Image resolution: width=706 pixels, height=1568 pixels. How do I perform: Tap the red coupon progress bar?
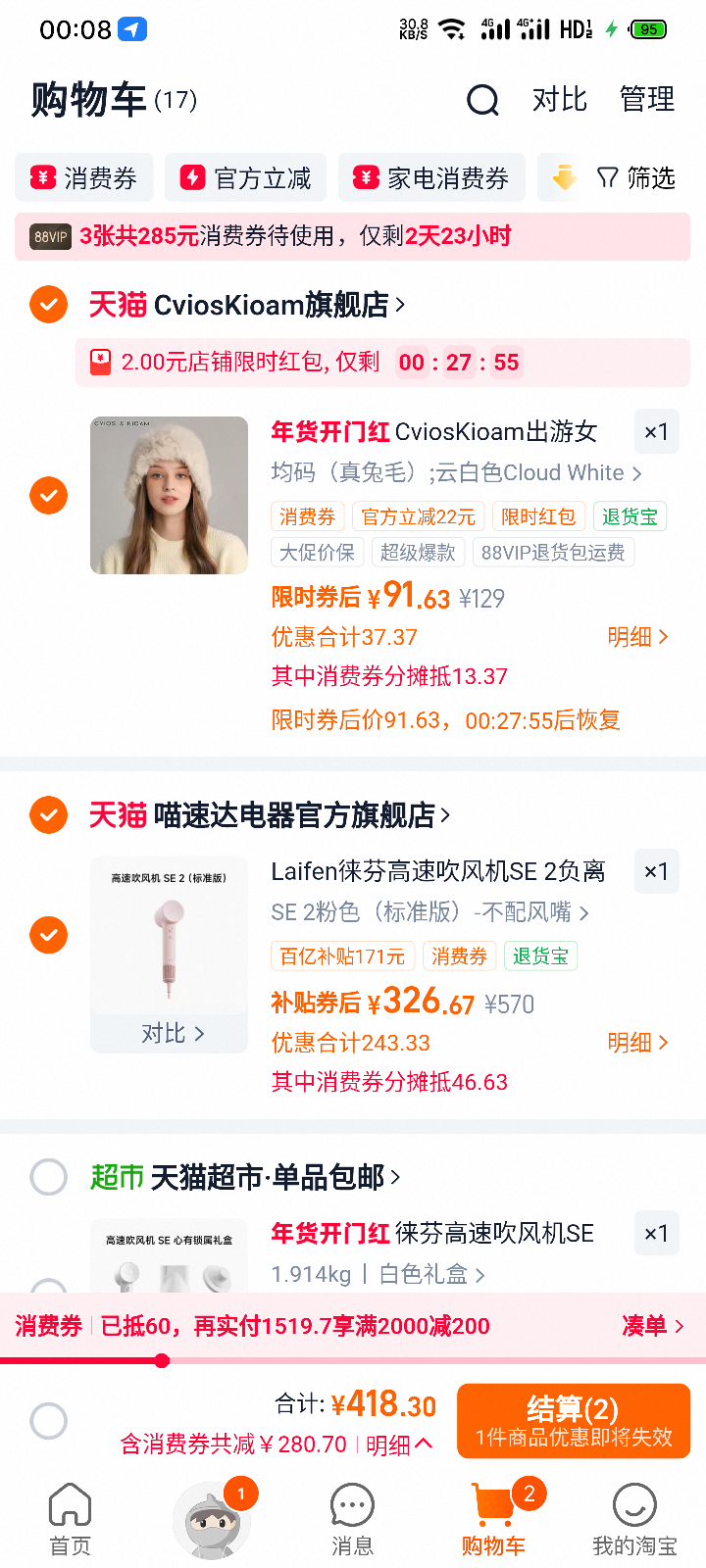click(x=162, y=1360)
